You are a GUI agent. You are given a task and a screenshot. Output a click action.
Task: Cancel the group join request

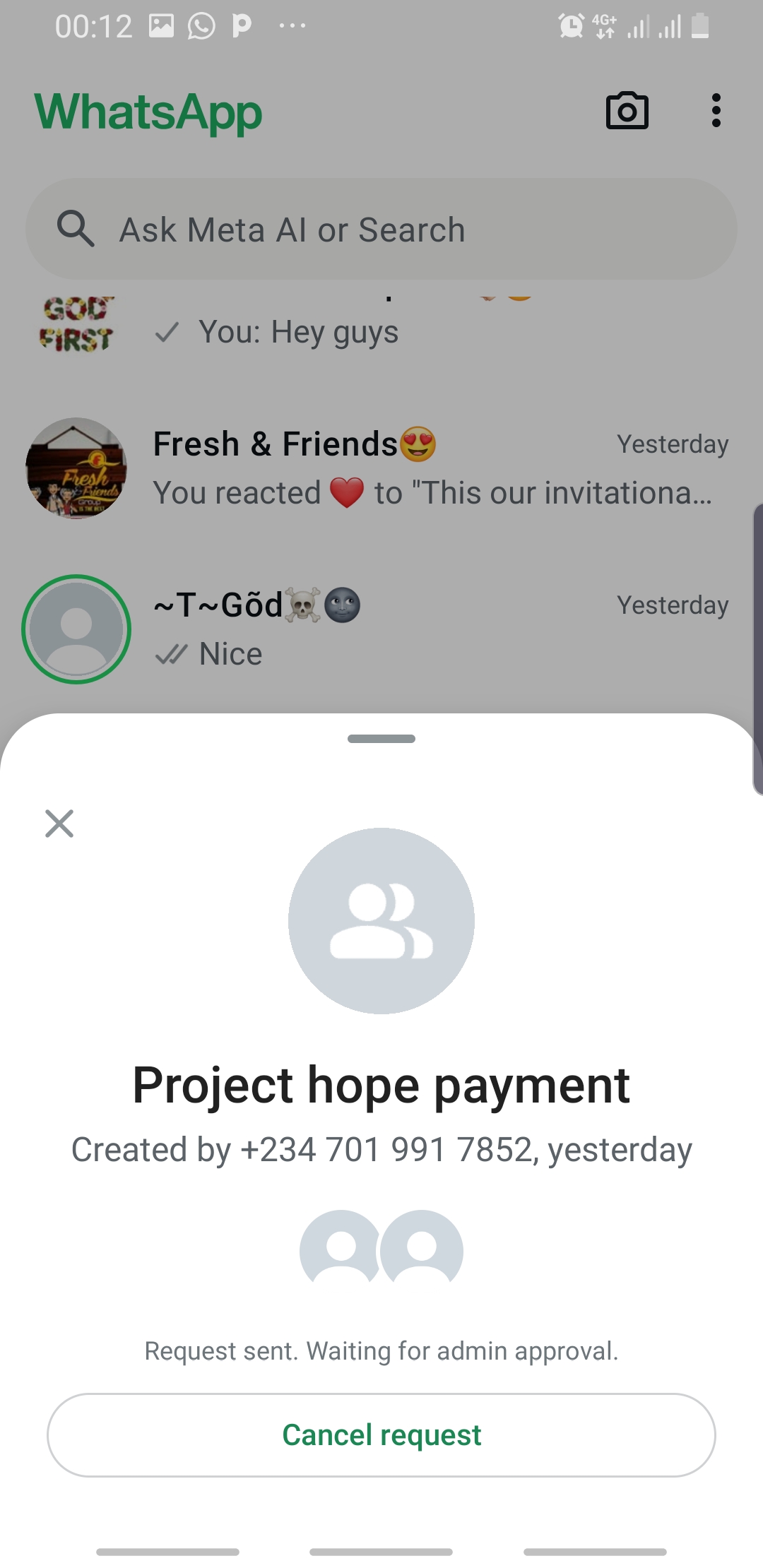381,1435
